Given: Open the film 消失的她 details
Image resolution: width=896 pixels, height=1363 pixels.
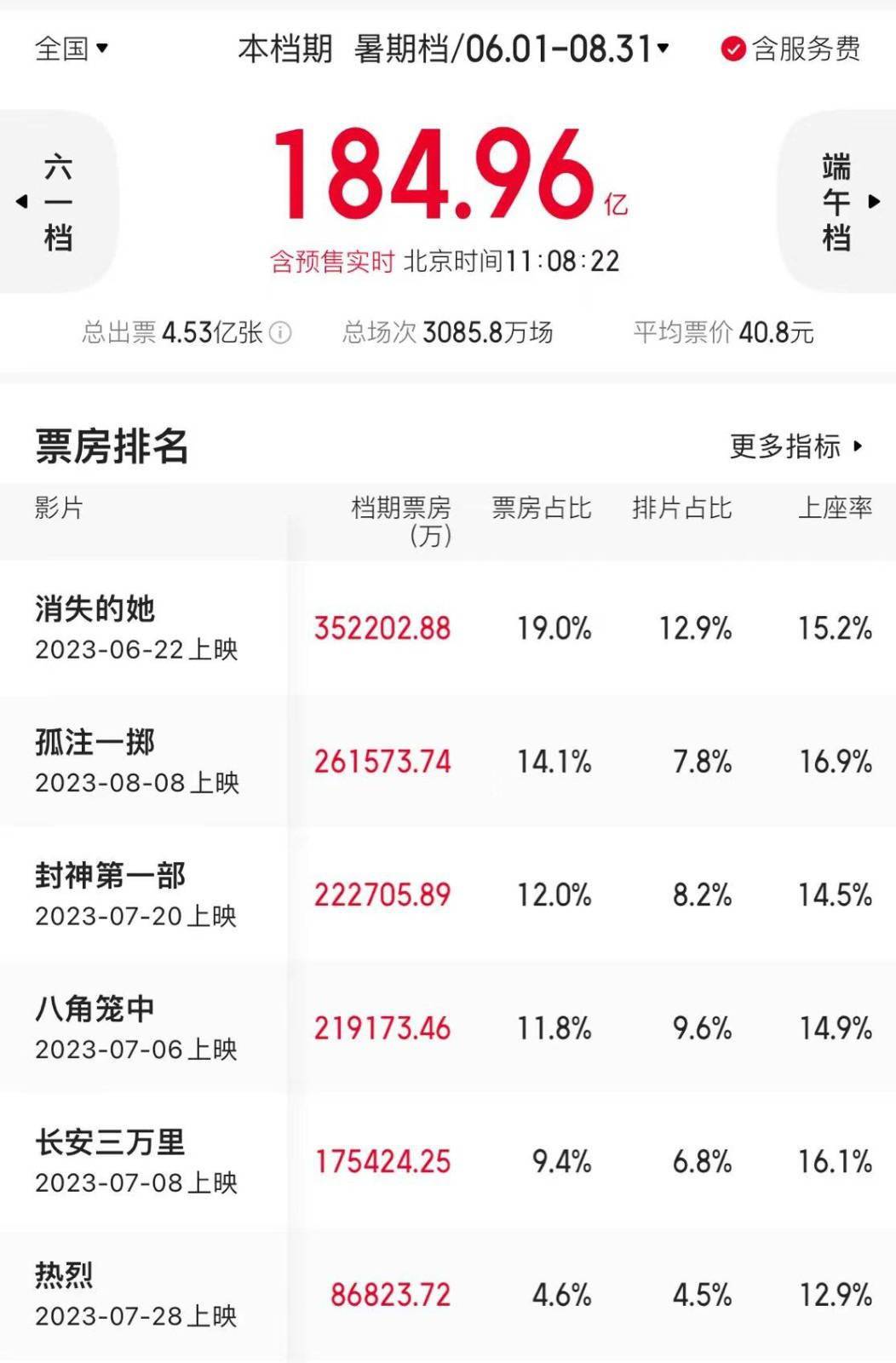Looking at the screenshot, I should pos(95,609).
